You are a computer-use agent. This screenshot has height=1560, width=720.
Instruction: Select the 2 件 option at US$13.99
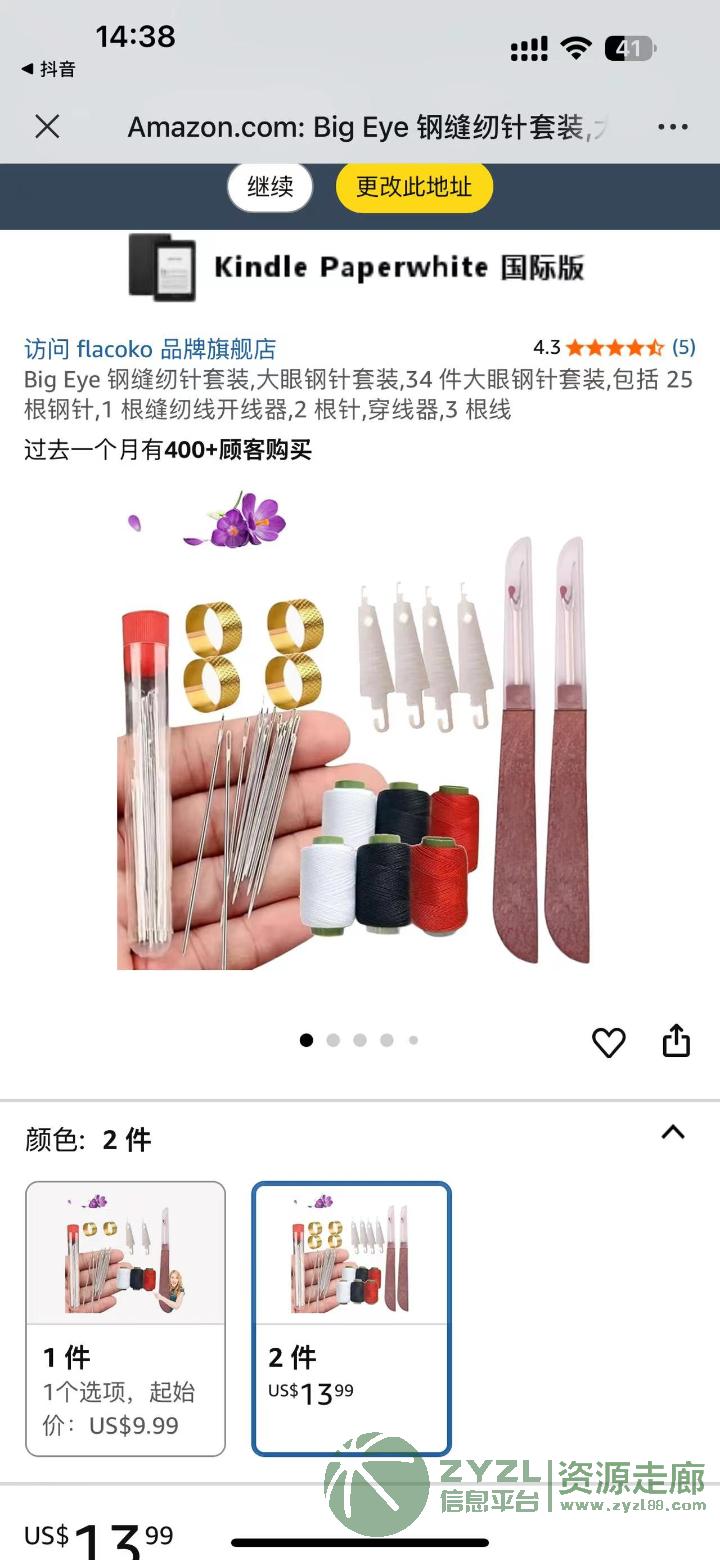pos(351,1318)
